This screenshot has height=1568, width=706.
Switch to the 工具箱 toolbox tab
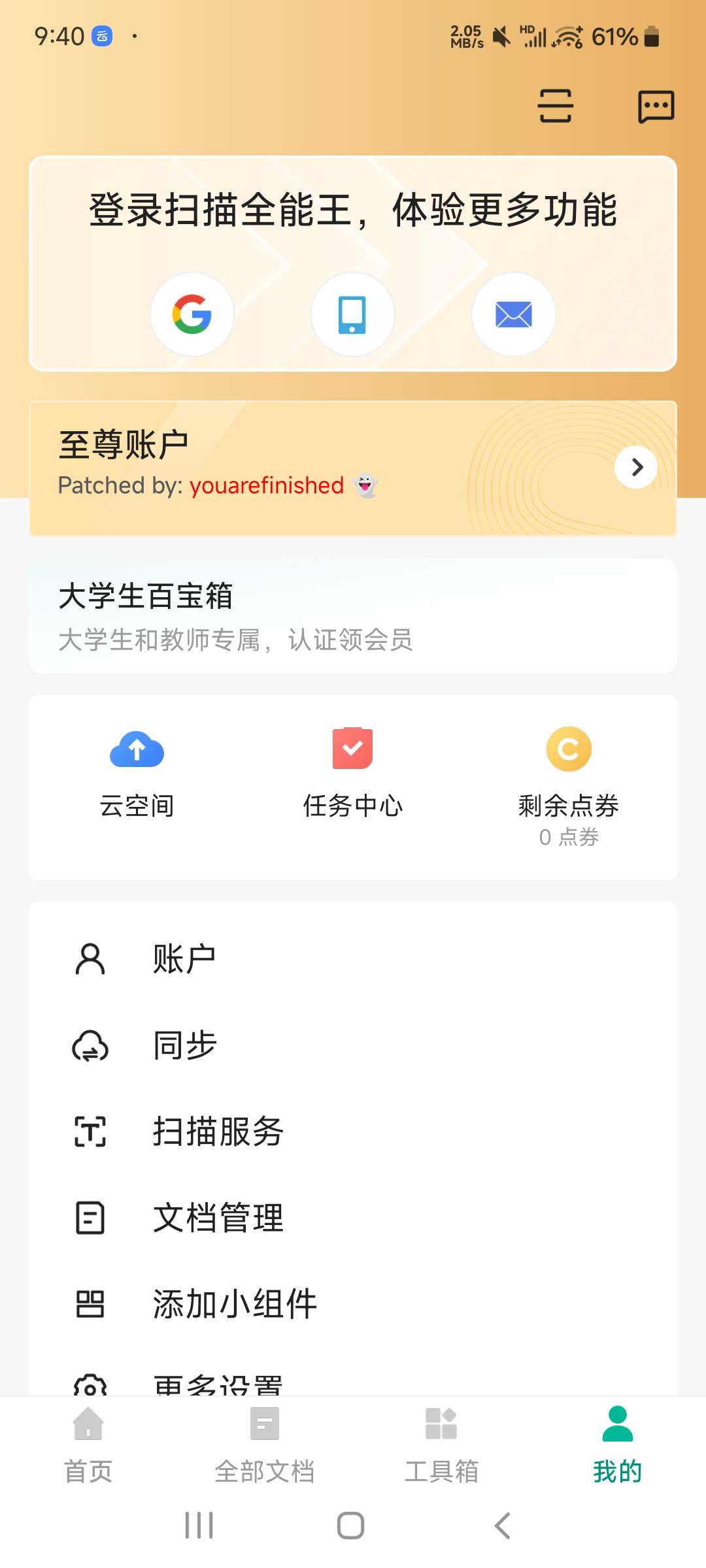tap(441, 1445)
